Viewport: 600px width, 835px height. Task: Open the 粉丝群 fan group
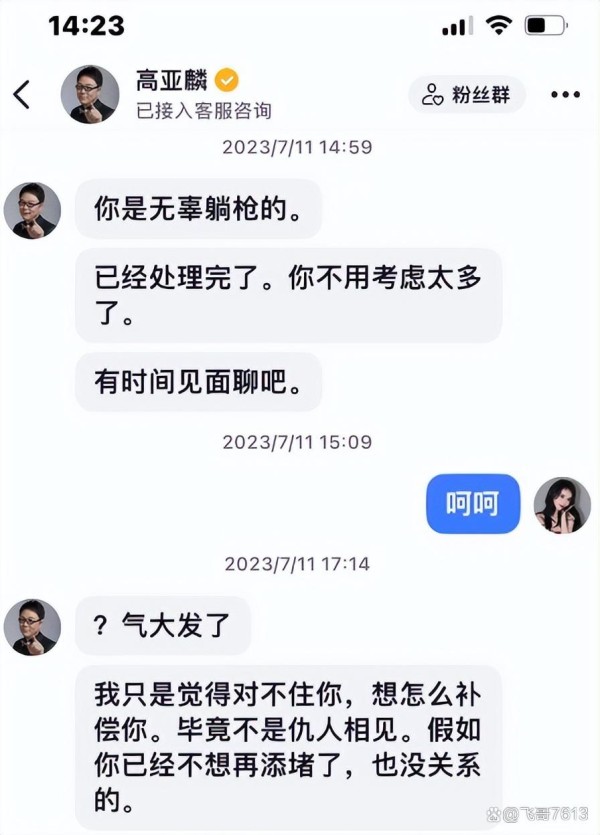pyautogui.click(x=467, y=95)
